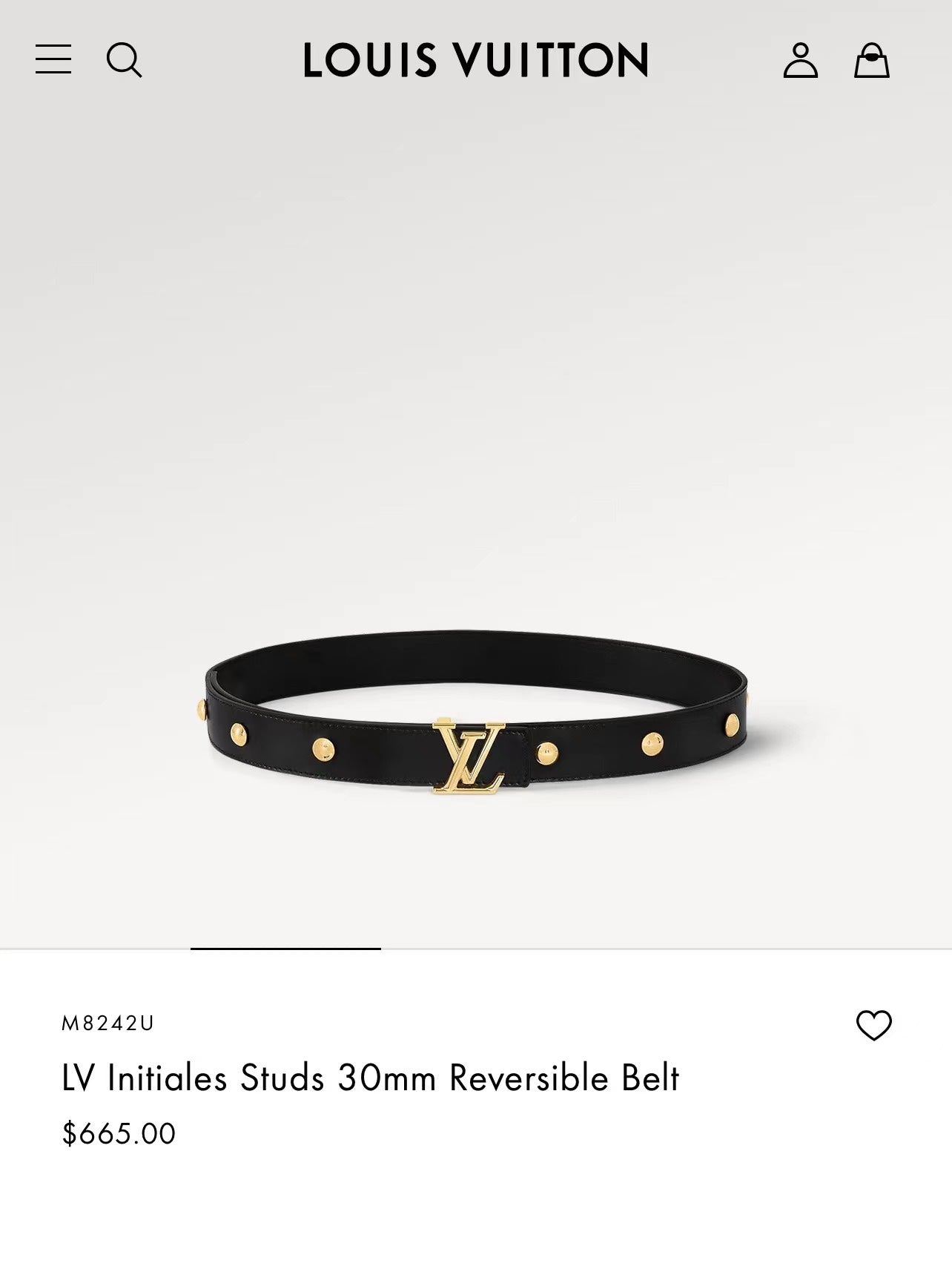Go to the Louis Vuitton homepage
This screenshot has height=1266, width=952.
(475, 60)
